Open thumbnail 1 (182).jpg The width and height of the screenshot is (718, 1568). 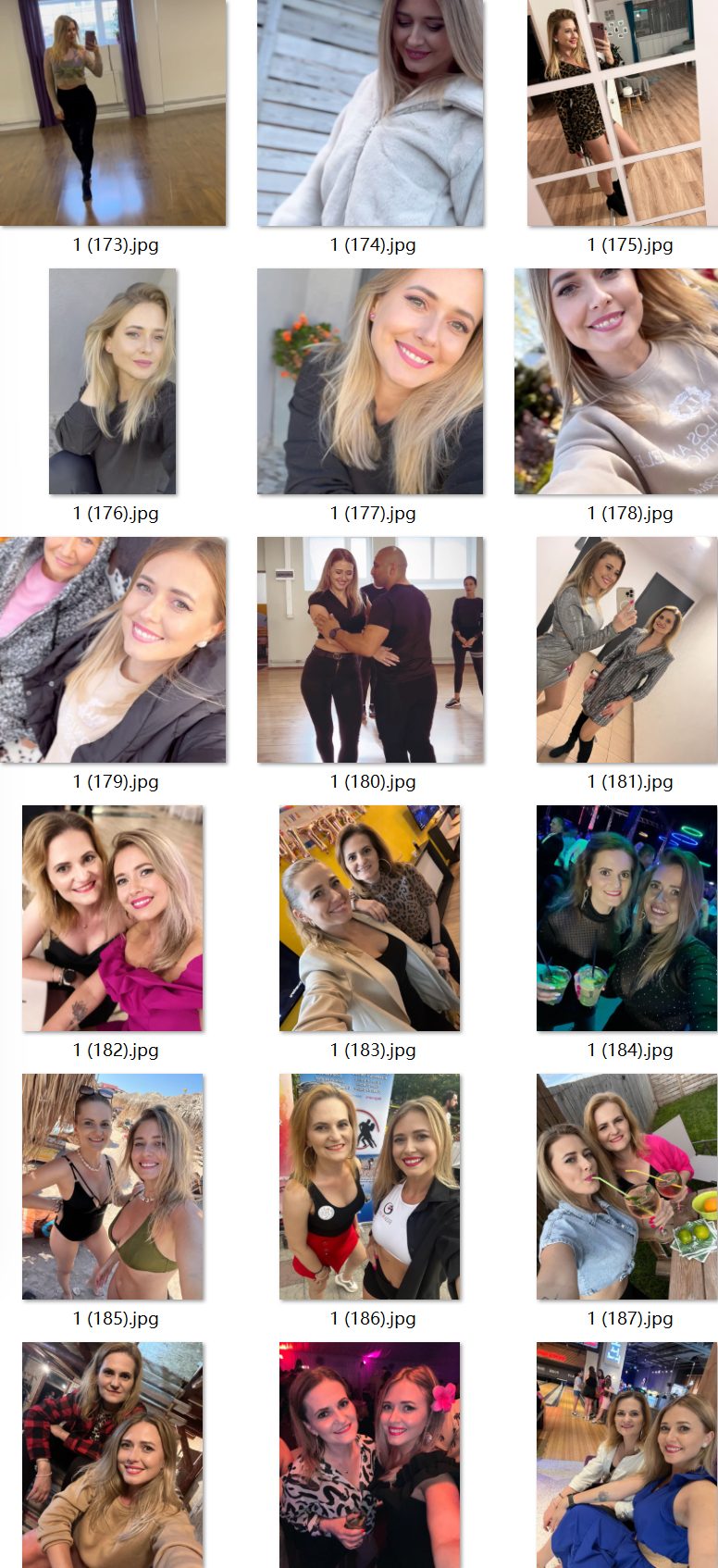coord(113,917)
